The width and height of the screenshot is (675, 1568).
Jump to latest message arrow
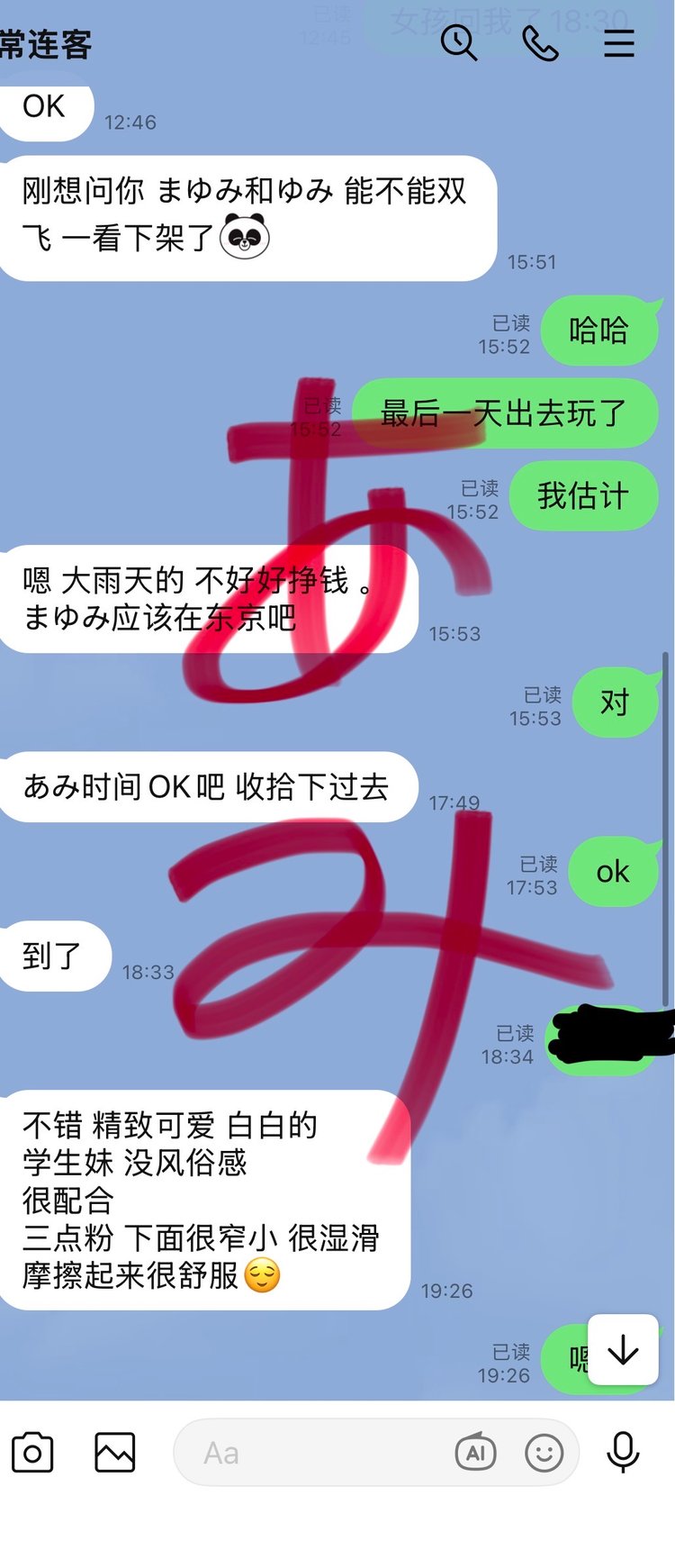623,1349
